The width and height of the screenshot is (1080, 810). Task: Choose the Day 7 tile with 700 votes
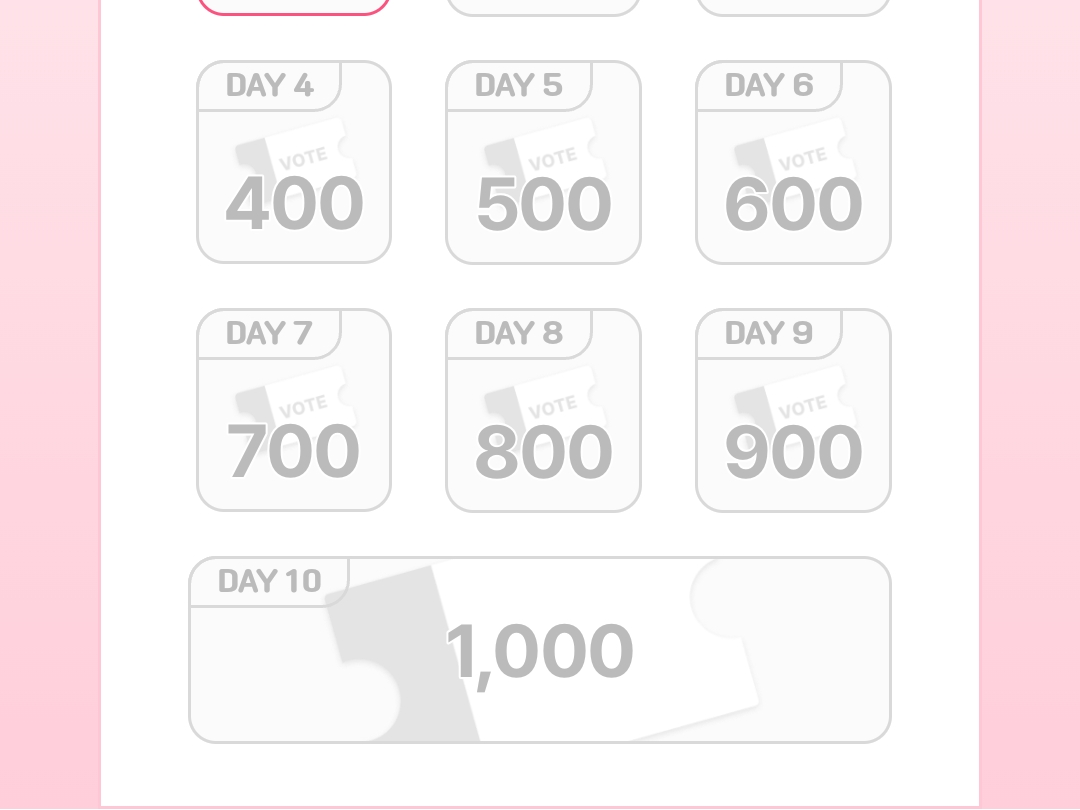click(294, 410)
